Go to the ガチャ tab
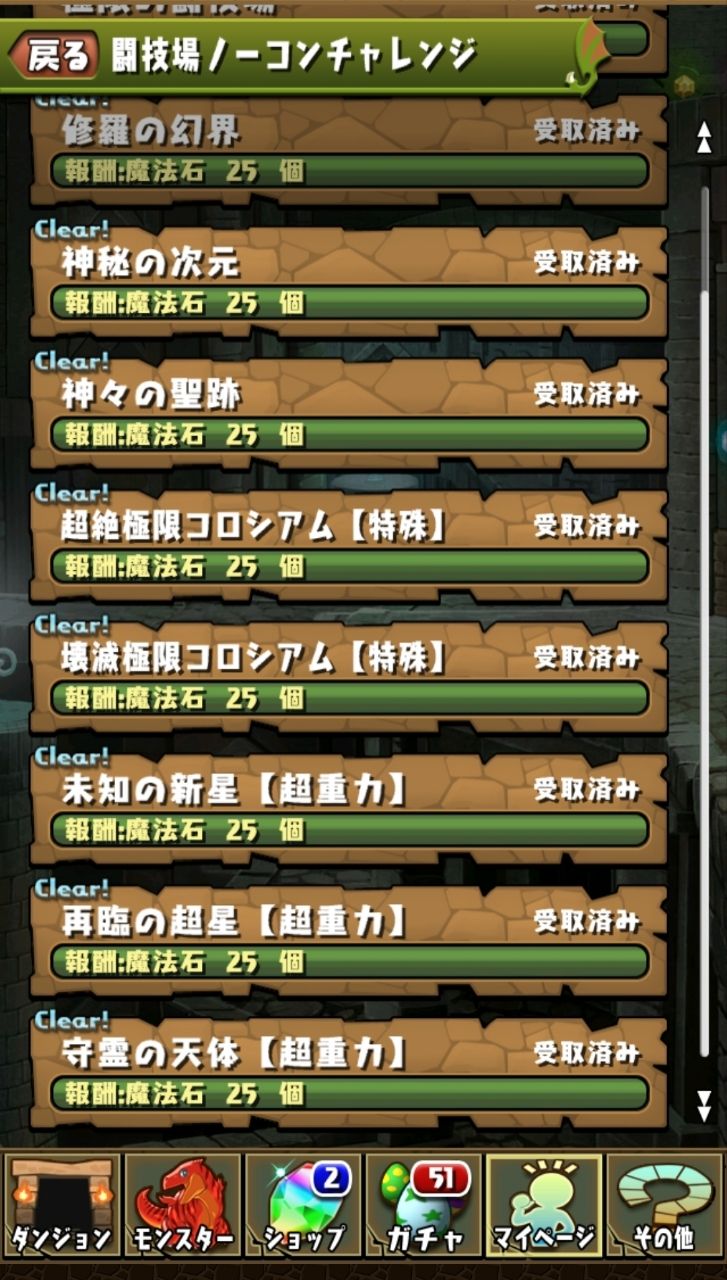The height and width of the screenshot is (1280, 727). click(x=424, y=1206)
